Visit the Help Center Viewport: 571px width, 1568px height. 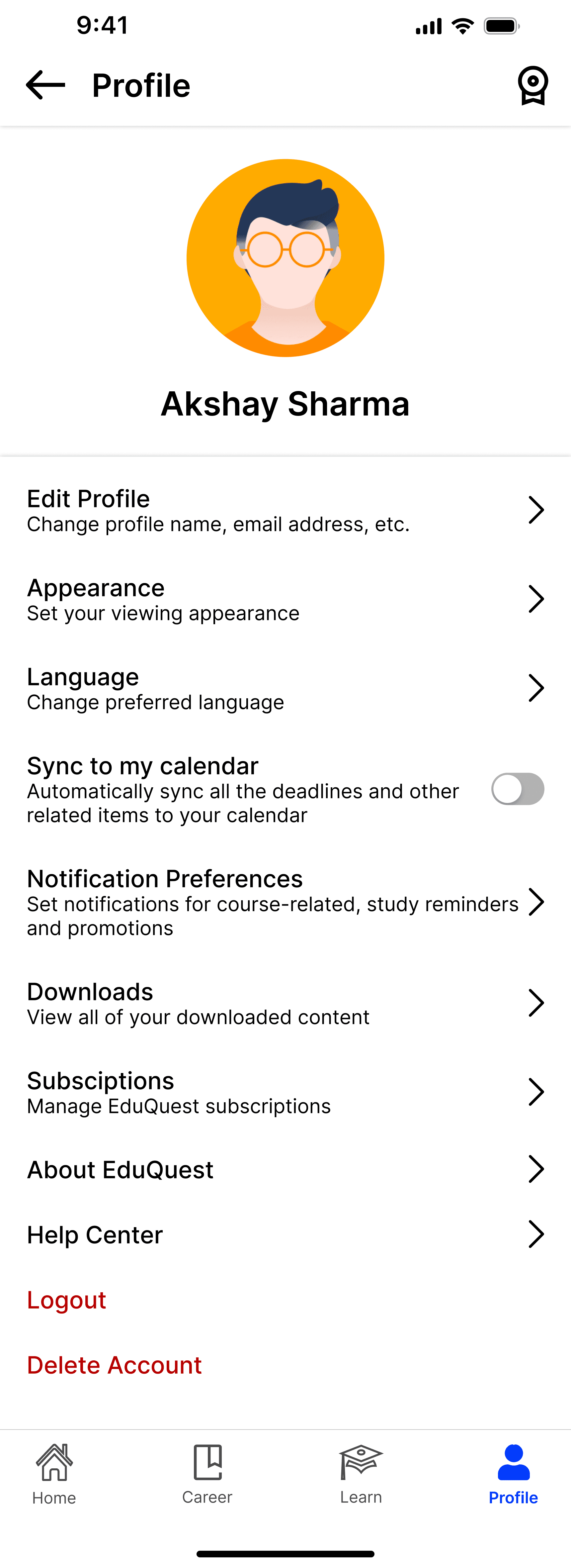pos(285,1234)
